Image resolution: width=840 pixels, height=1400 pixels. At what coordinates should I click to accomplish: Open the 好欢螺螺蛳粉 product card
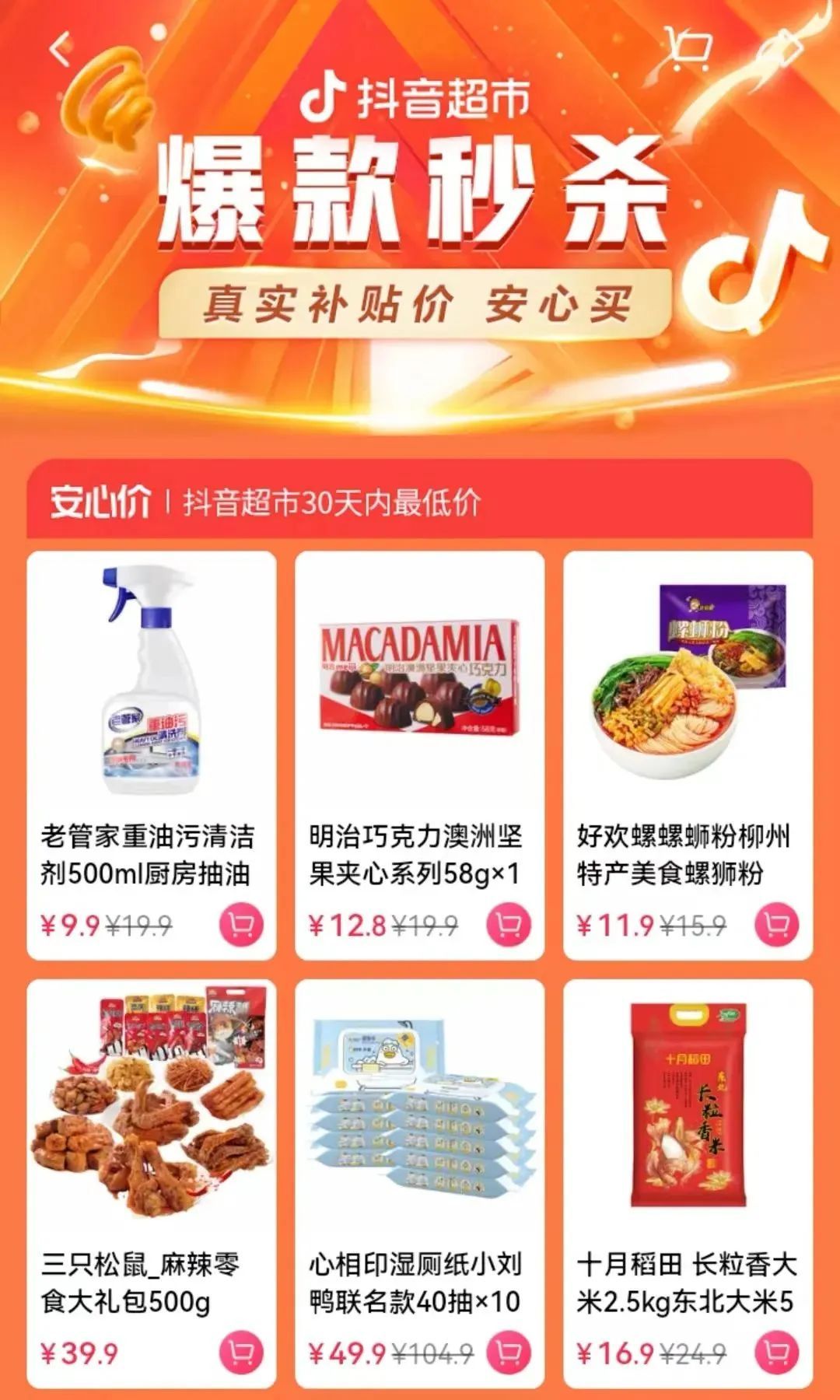688,700
